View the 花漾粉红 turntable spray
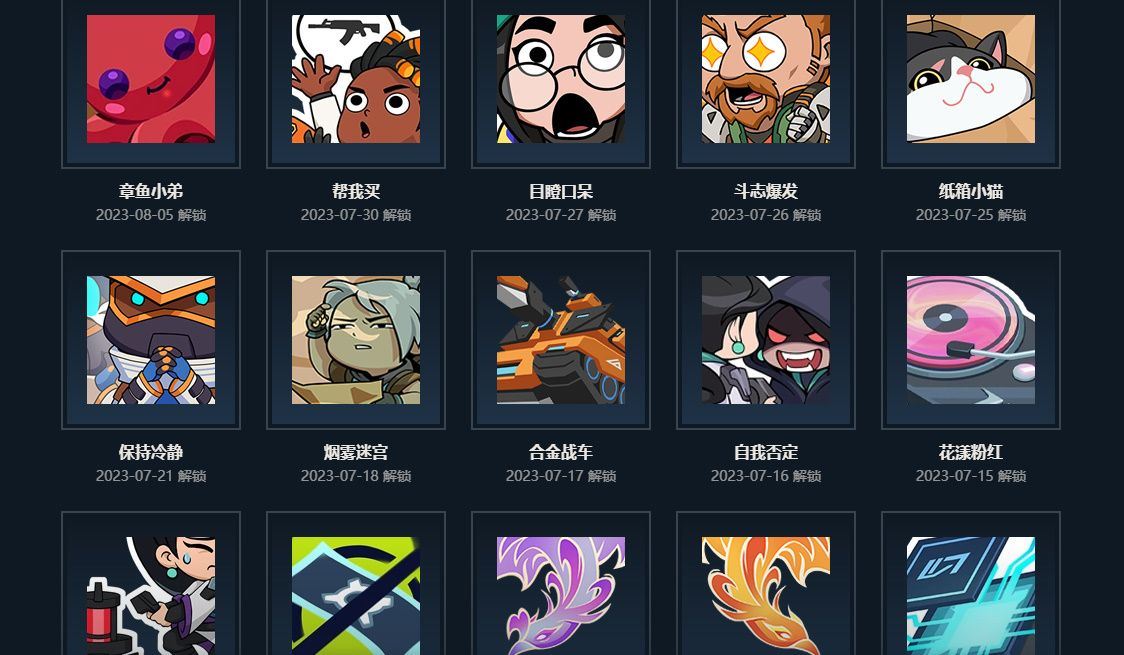The image size is (1124, 655). click(971, 340)
